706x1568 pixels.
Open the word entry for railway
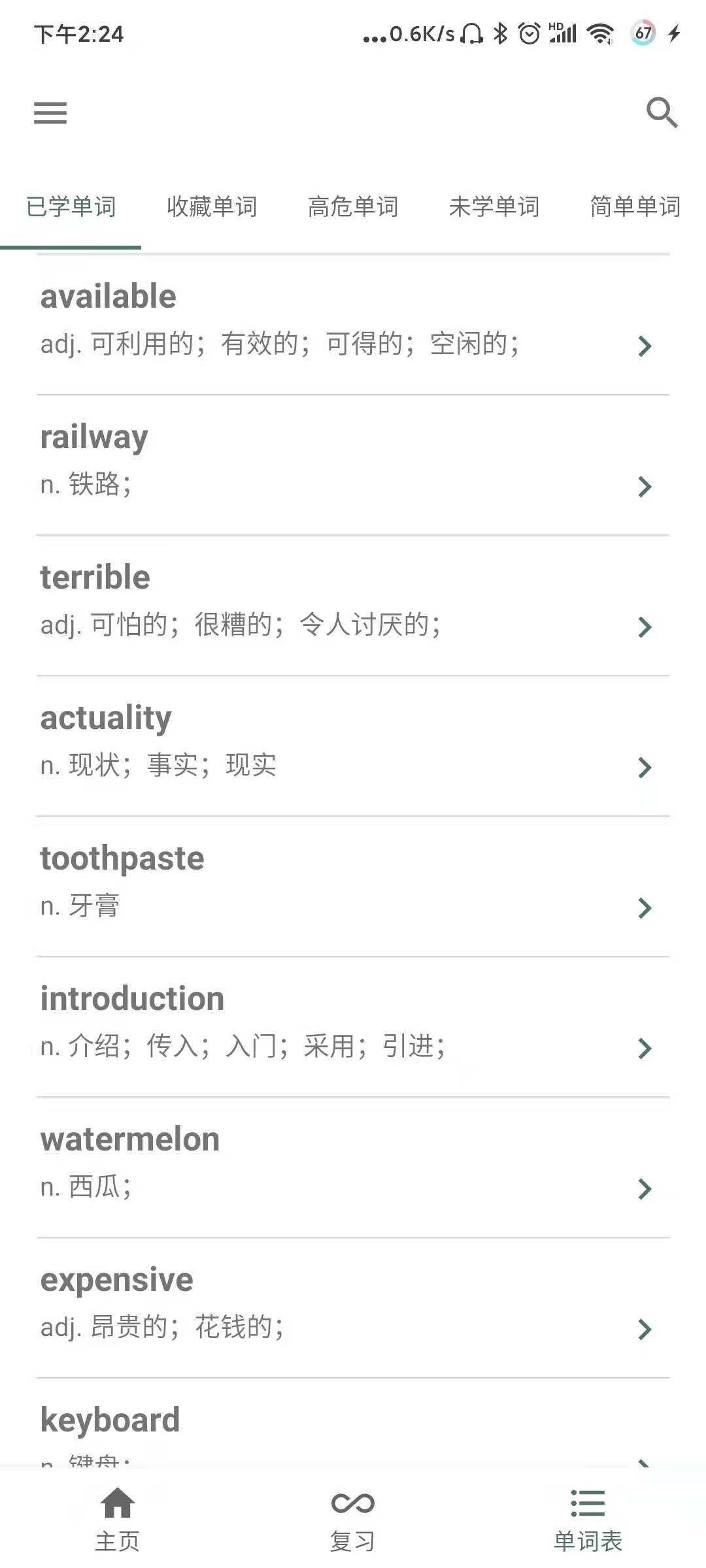tap(353, 464)
